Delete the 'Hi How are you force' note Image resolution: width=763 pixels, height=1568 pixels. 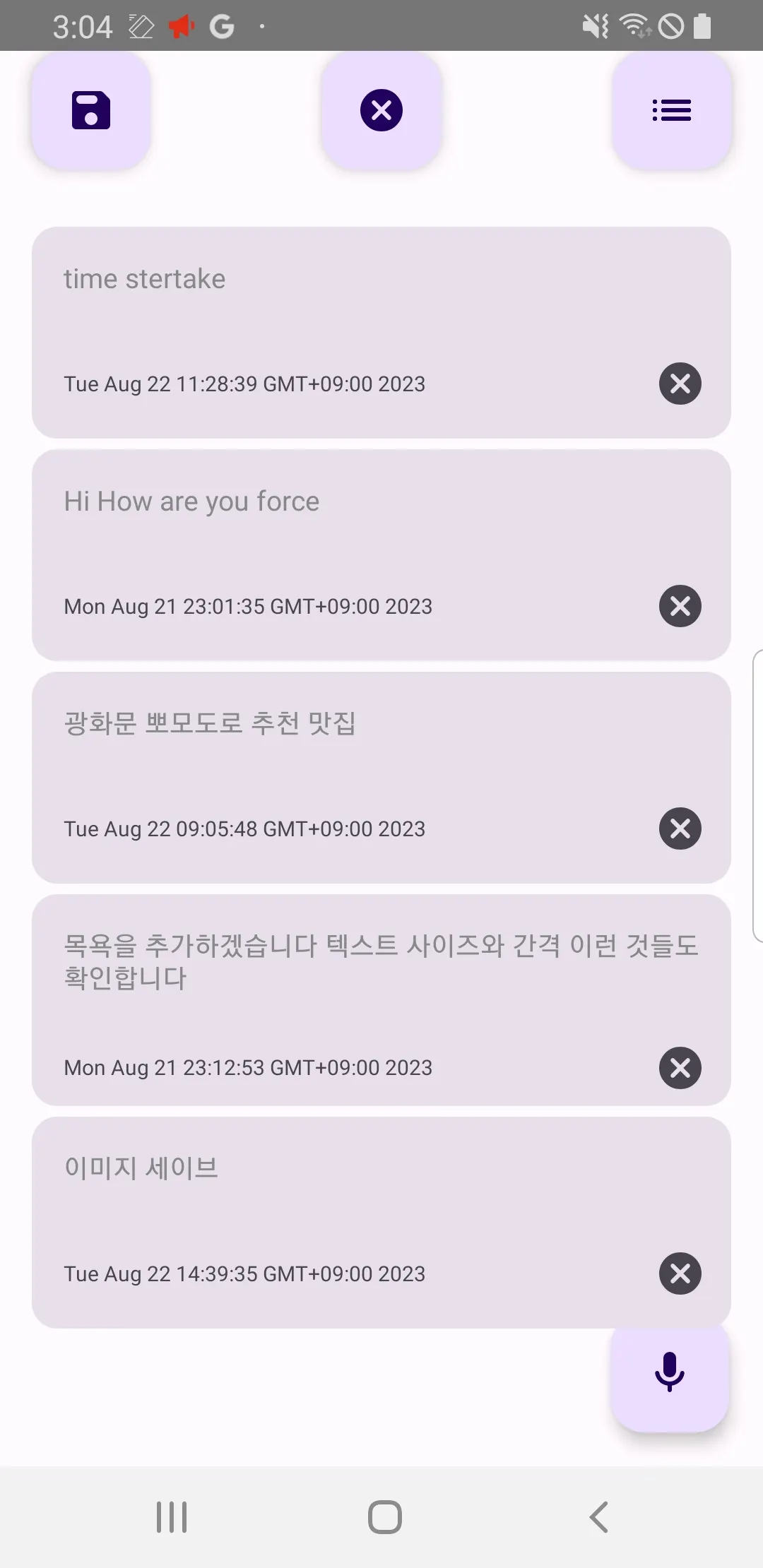(680, 606)
